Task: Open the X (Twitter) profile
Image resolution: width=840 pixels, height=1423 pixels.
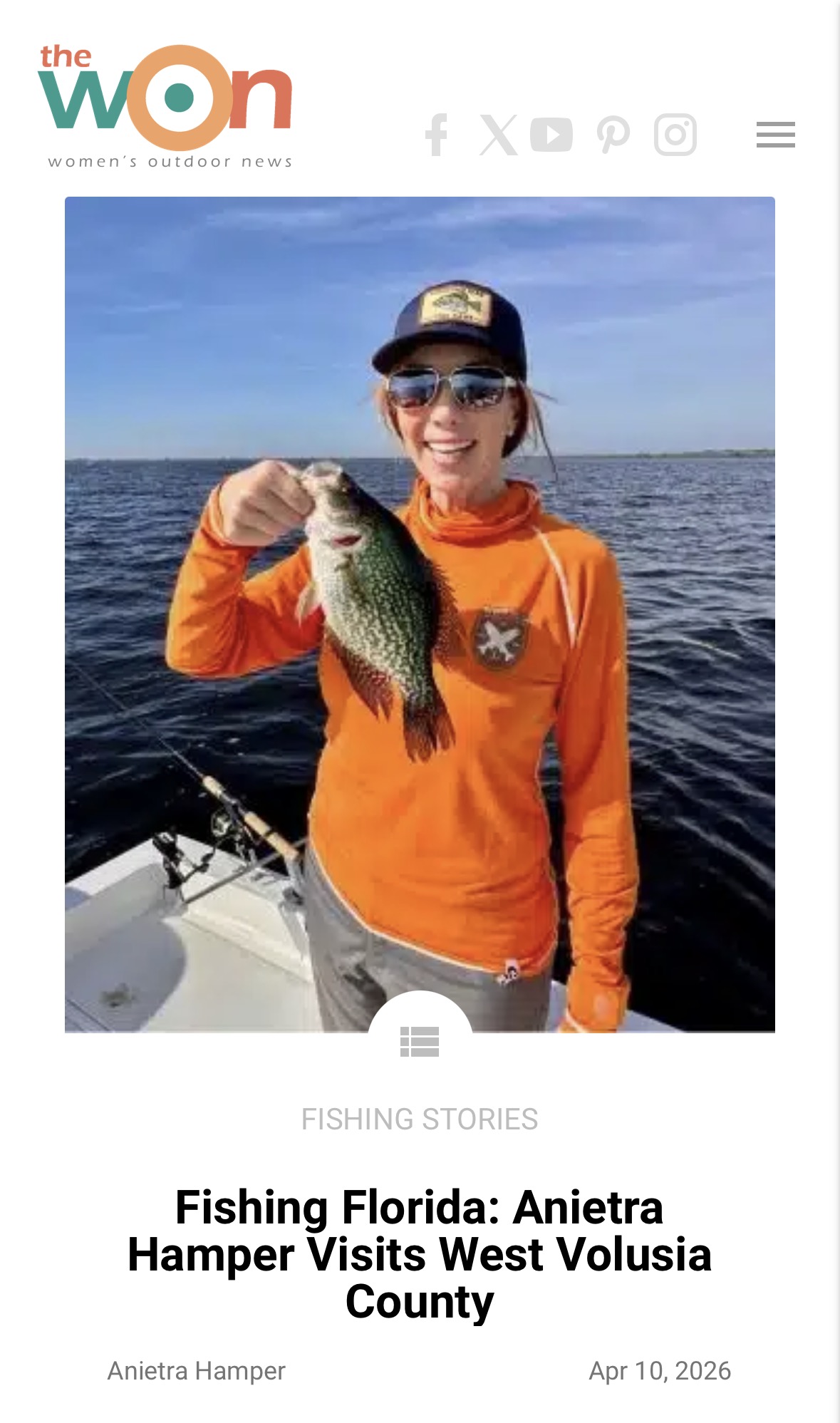Action: [x=498, y=135]
